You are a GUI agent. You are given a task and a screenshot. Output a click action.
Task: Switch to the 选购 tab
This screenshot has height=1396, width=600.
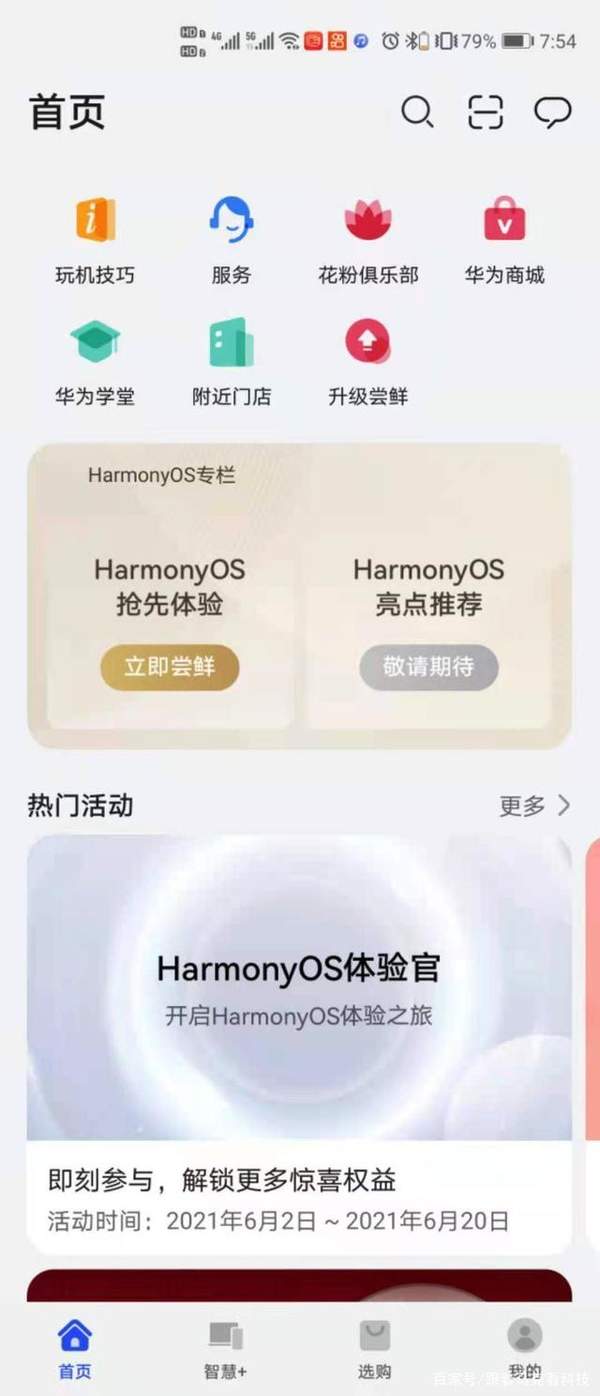pyautogui.click(x=374, y=1348)
